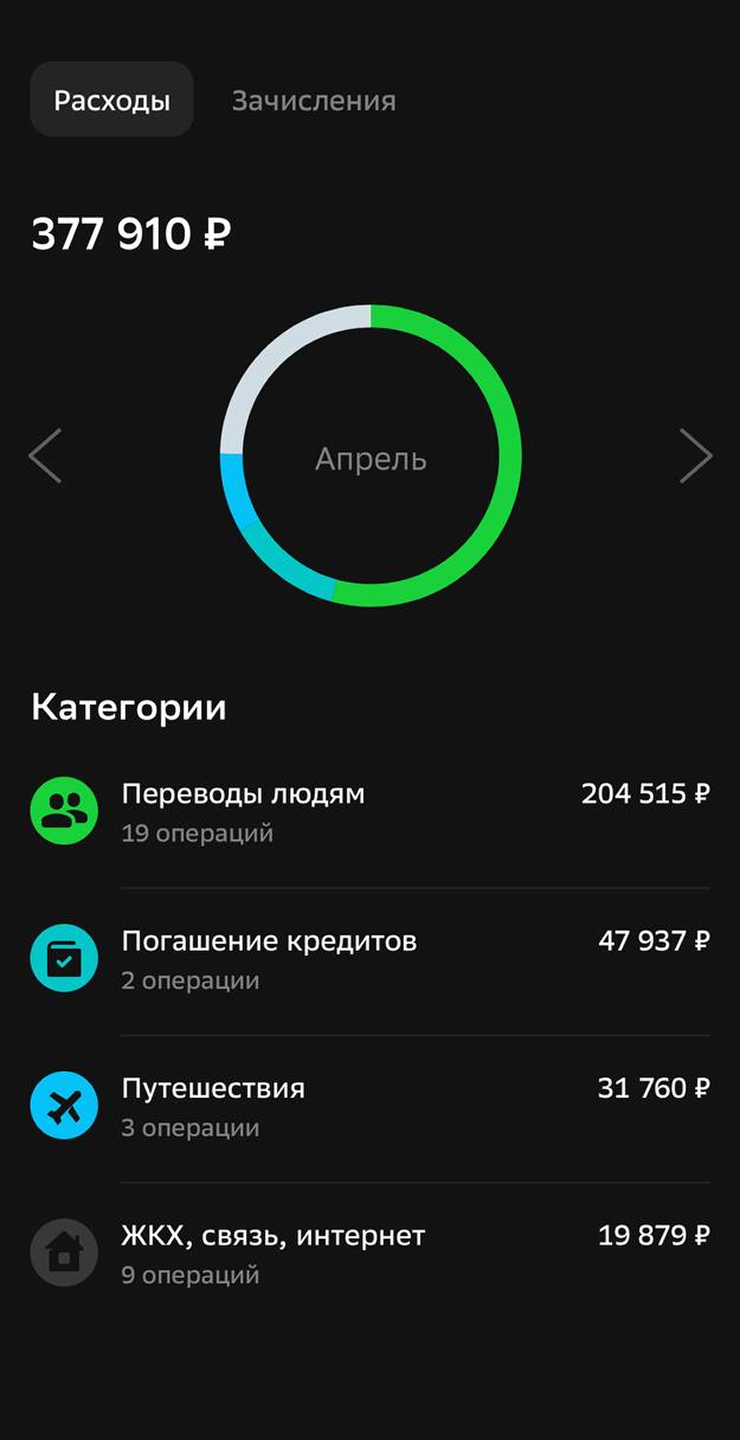740x1440 pixels.
Task: View Путешествия expenses
Action: click(370, 1106)
